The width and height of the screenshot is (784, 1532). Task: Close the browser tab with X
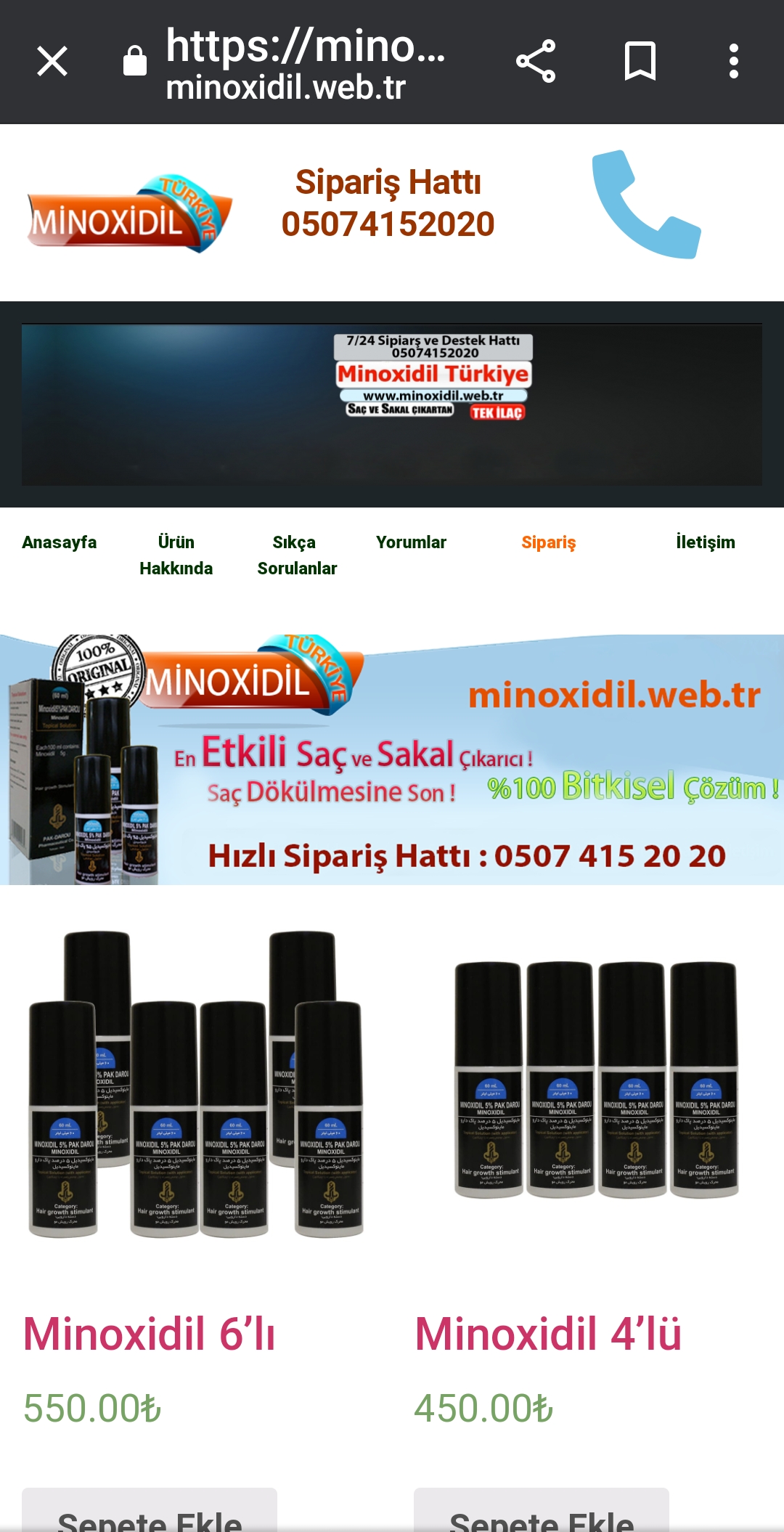point(52,61)
